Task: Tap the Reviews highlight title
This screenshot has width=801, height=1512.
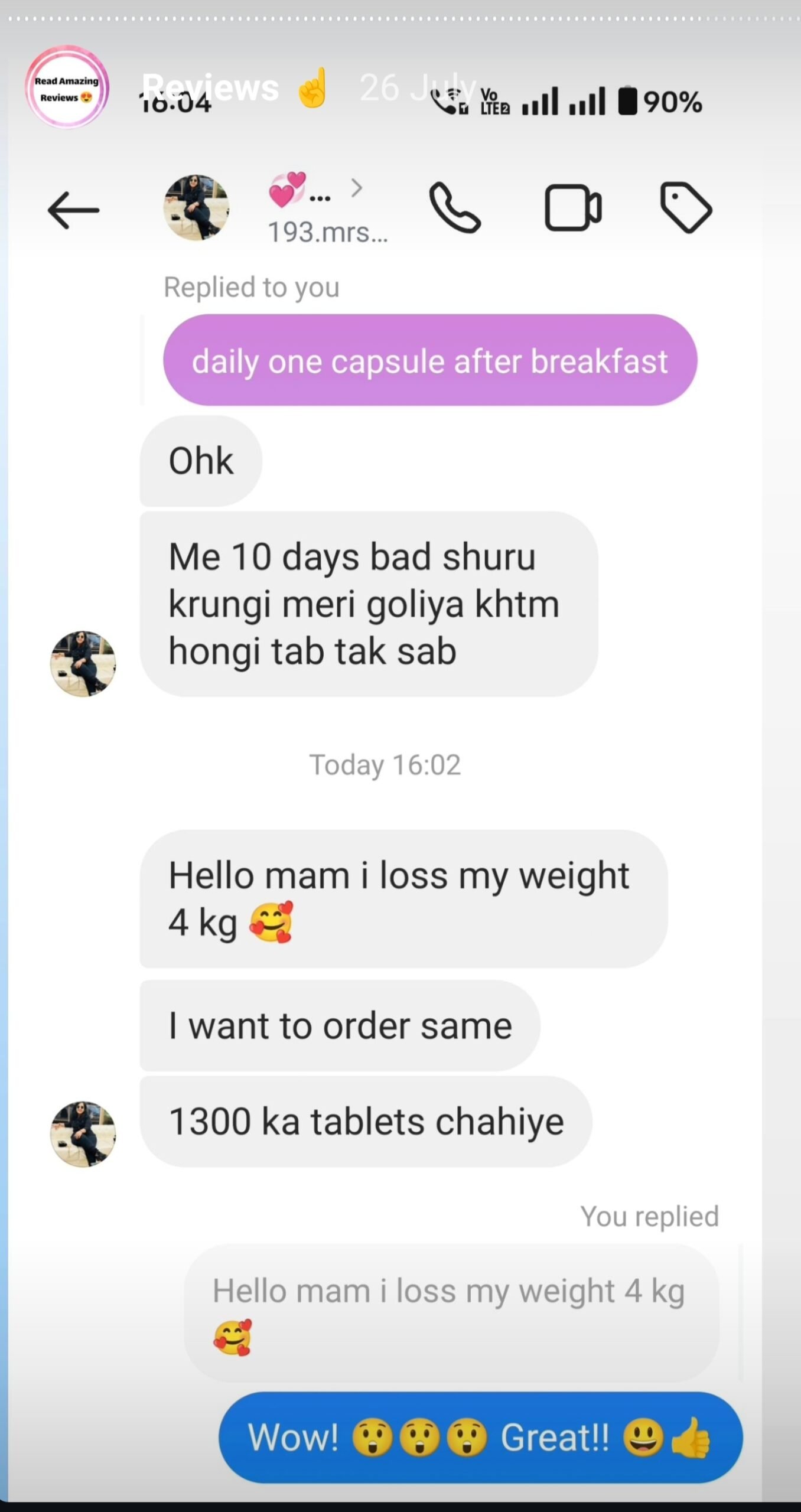Action: [x=210, y=87]
